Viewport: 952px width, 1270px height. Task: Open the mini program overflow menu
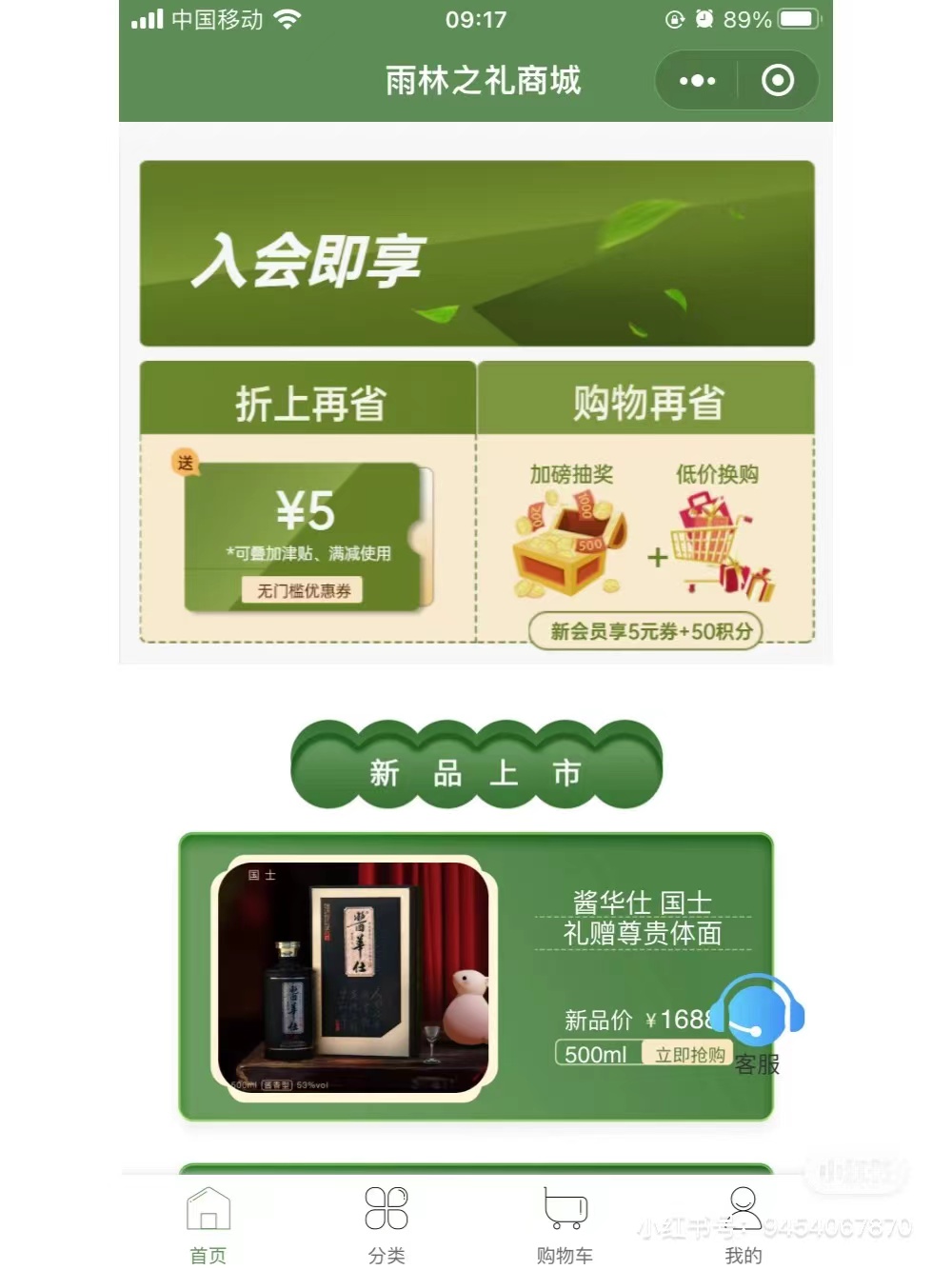click(697, 81)
